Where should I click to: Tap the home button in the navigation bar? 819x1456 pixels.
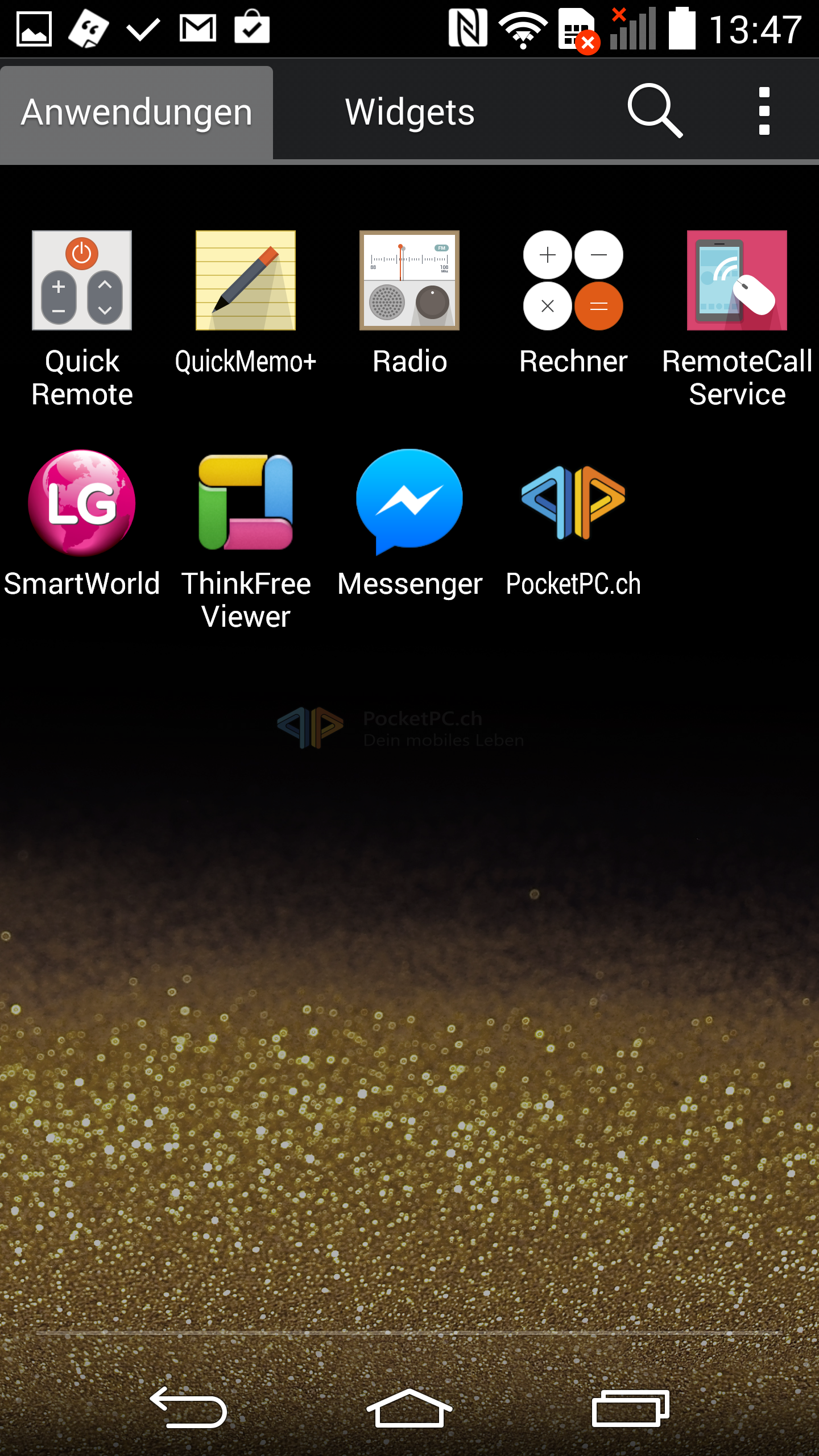409,1407
